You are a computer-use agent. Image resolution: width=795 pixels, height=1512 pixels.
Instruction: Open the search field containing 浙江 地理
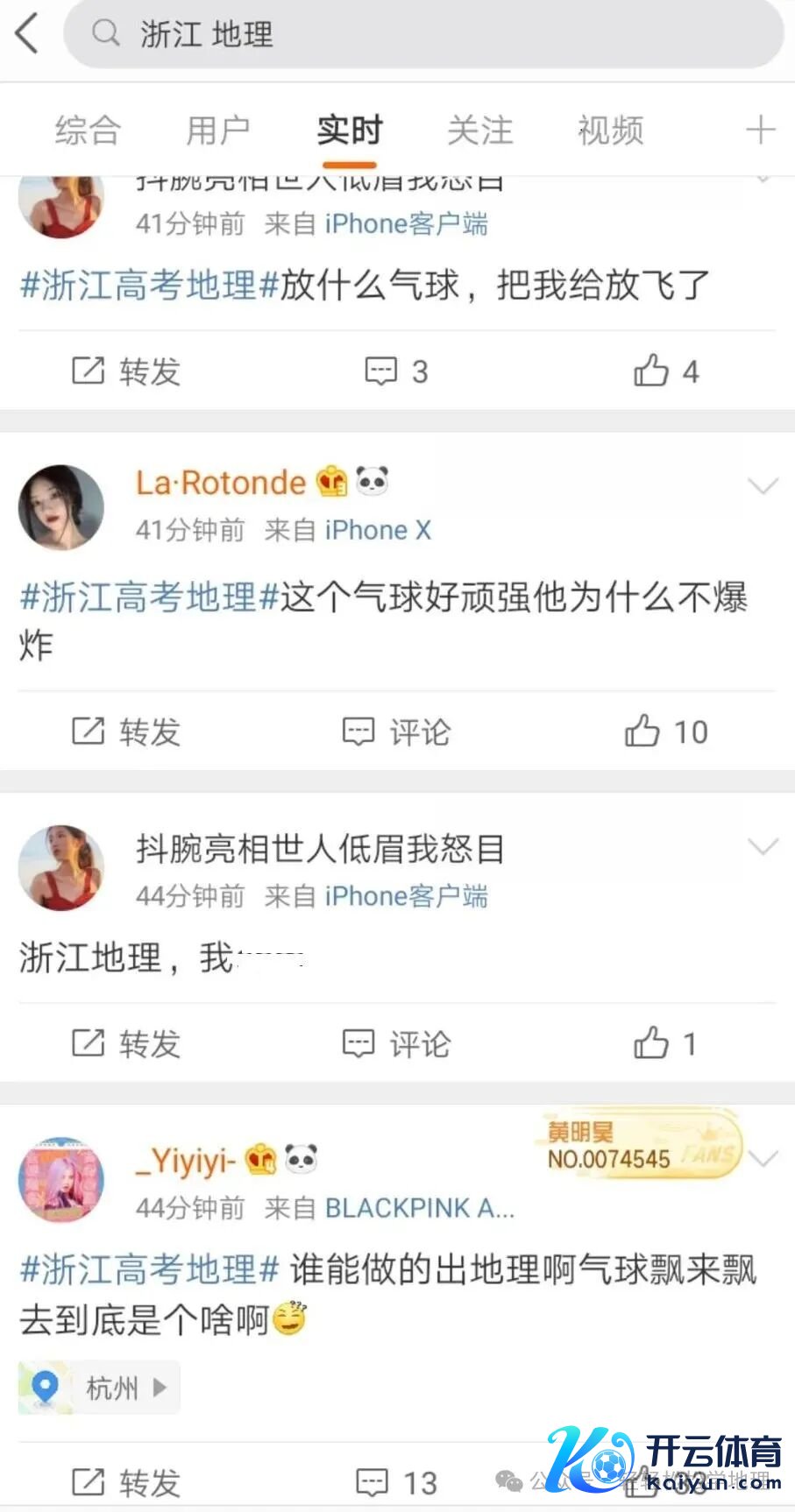point(423,34)
